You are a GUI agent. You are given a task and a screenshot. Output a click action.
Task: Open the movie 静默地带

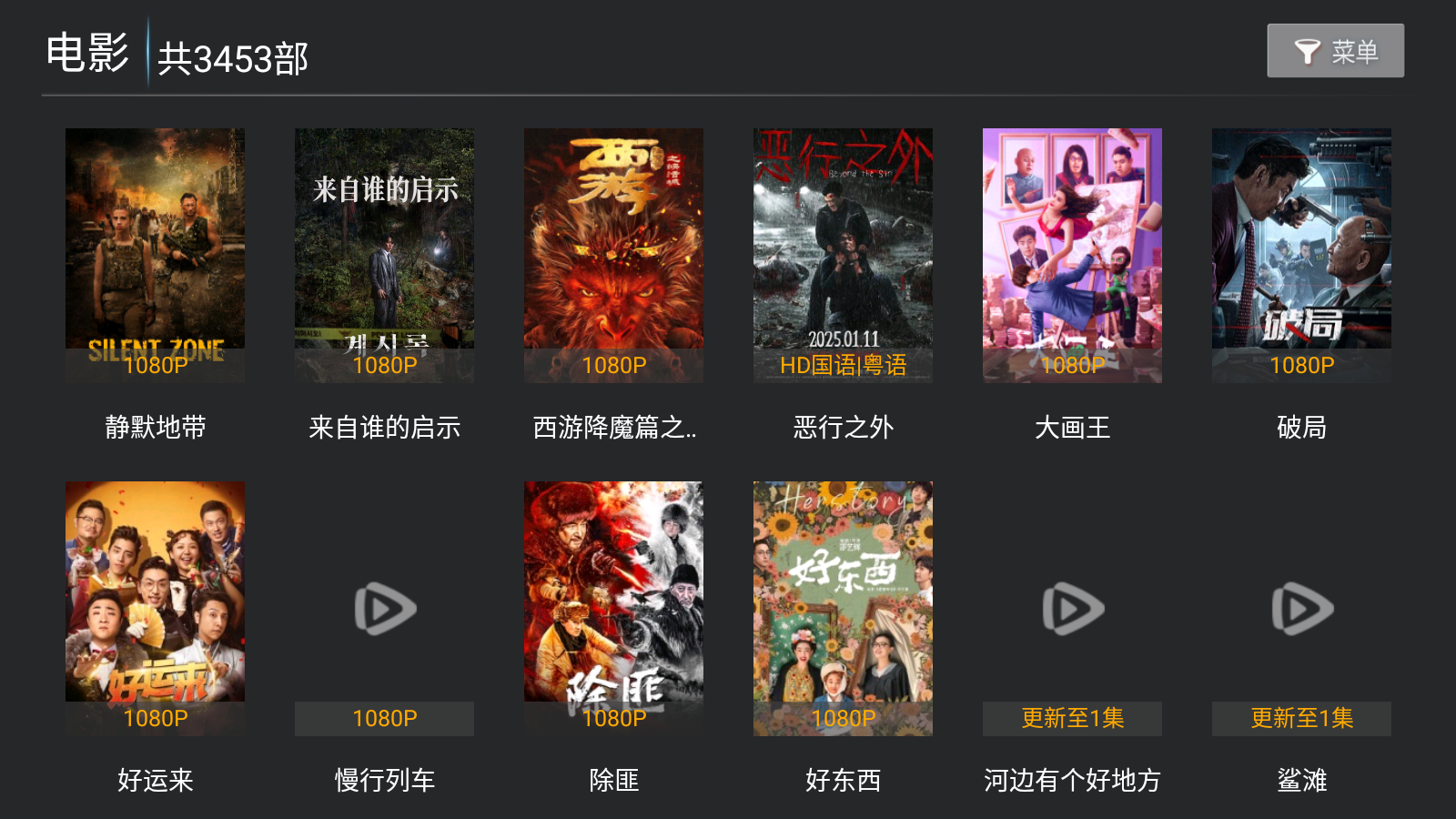[x=155, y=255]
